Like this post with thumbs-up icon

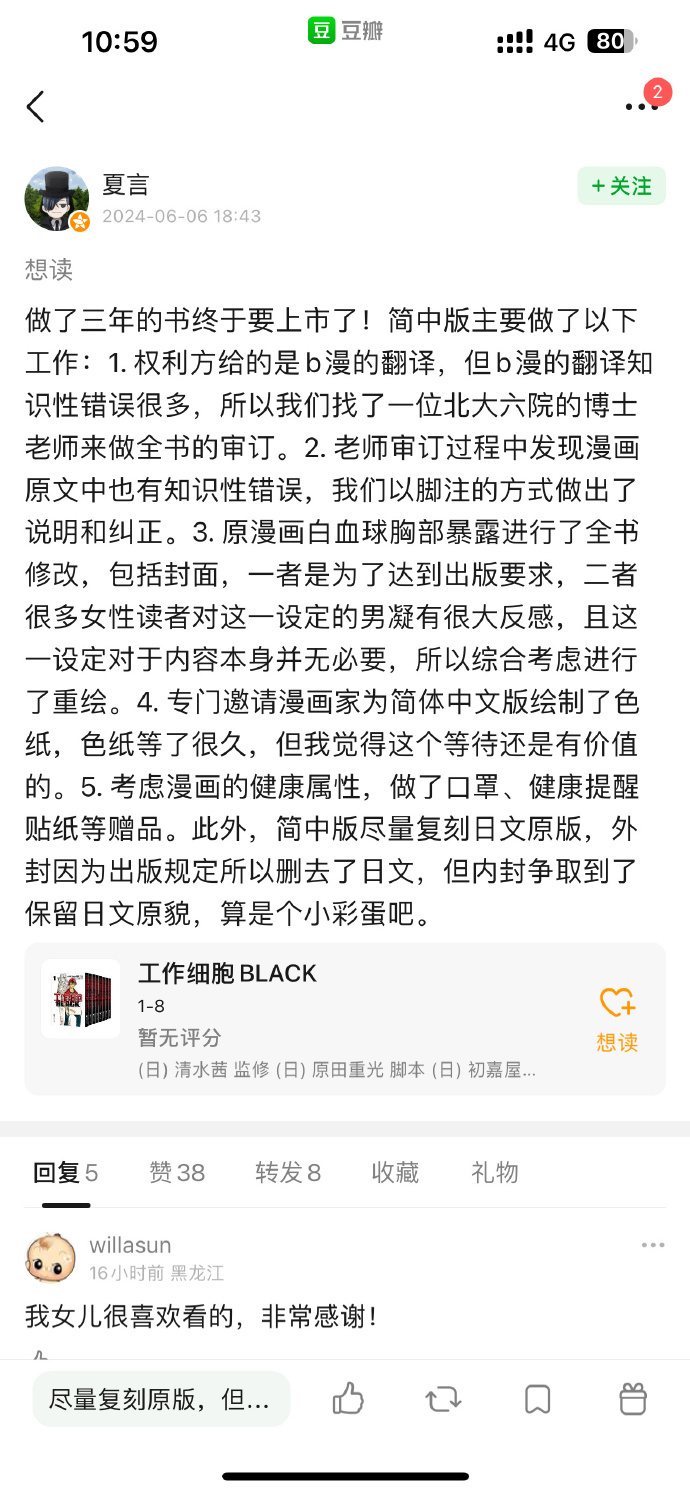click(x=347, y=1399)
